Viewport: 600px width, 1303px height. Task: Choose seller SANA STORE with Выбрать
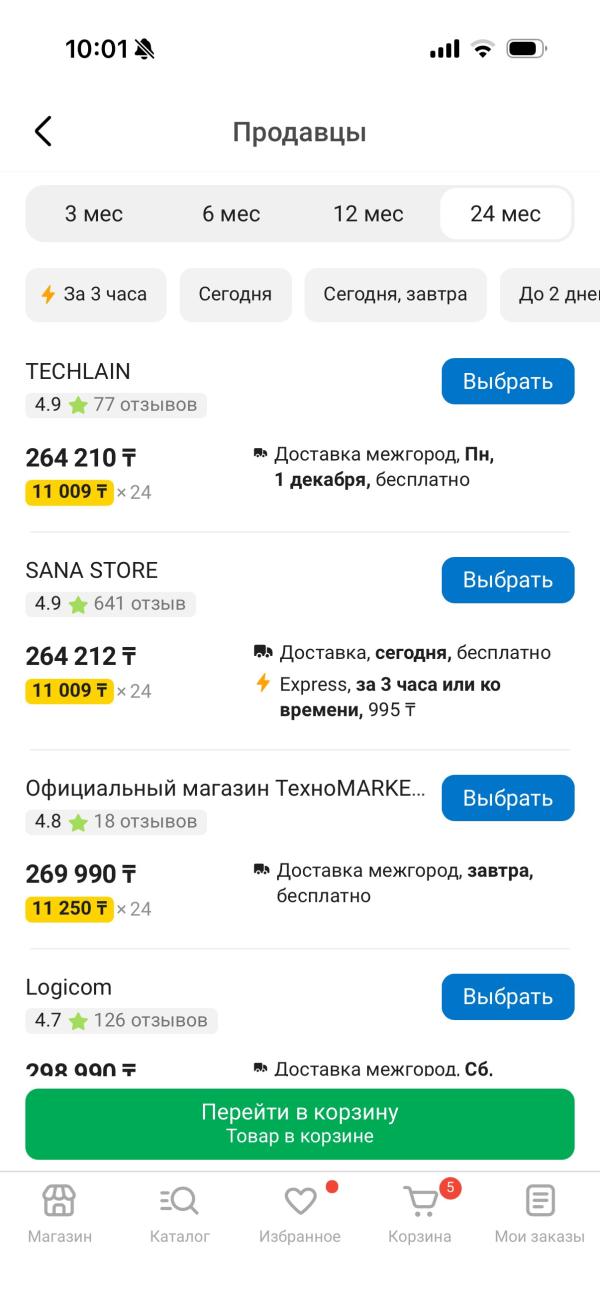point(508,580)
